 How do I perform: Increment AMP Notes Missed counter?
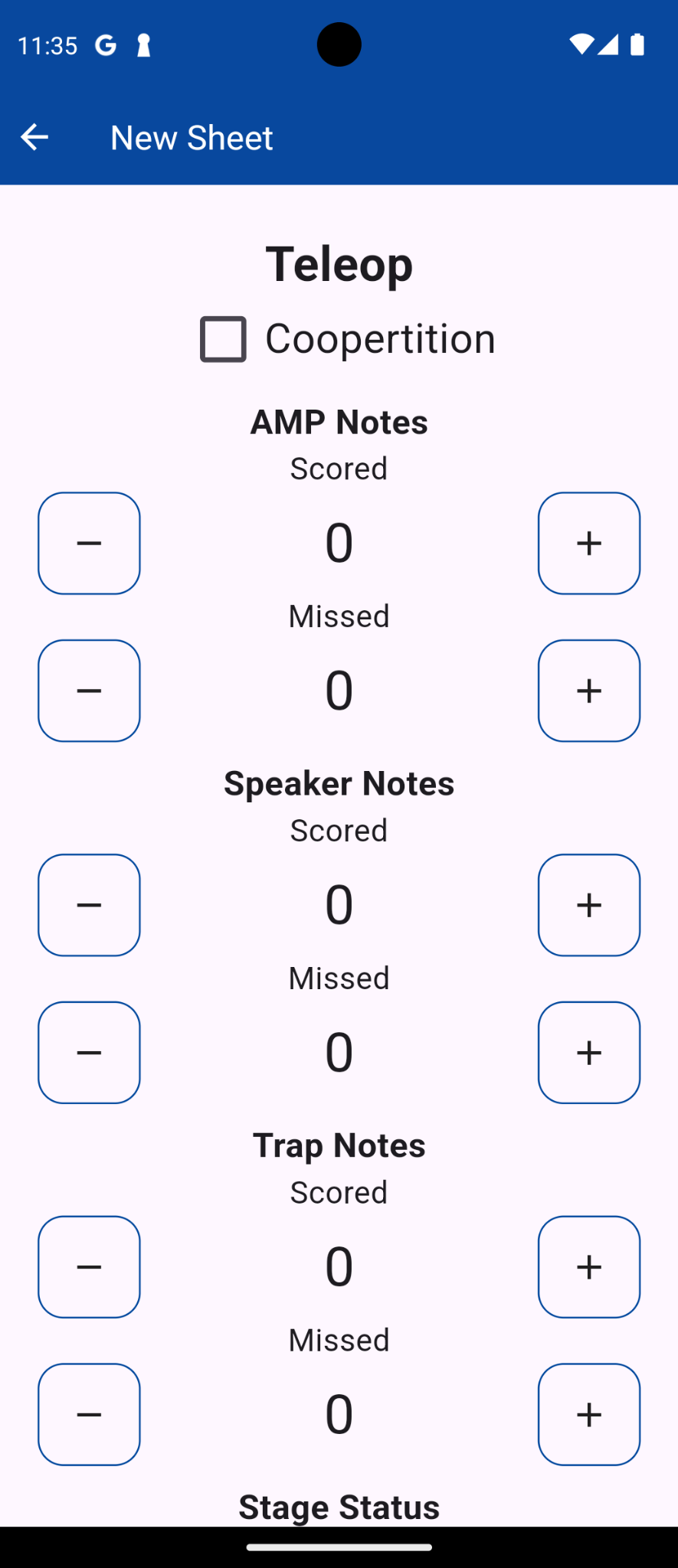588,691
